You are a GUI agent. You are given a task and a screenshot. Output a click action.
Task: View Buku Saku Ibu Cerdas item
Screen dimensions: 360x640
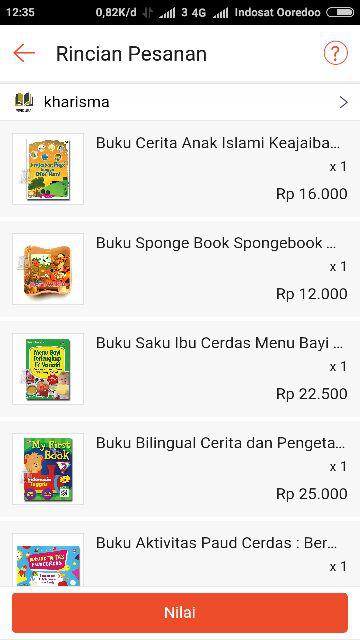coord(180,369)
